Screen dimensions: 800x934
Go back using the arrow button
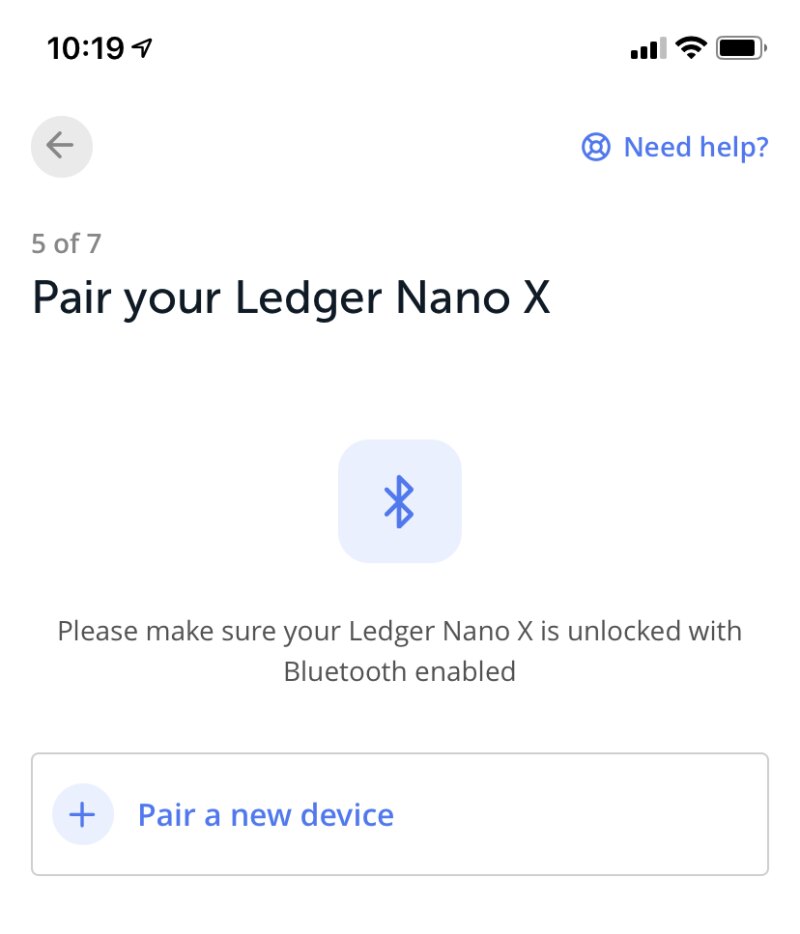click(61, 147)
